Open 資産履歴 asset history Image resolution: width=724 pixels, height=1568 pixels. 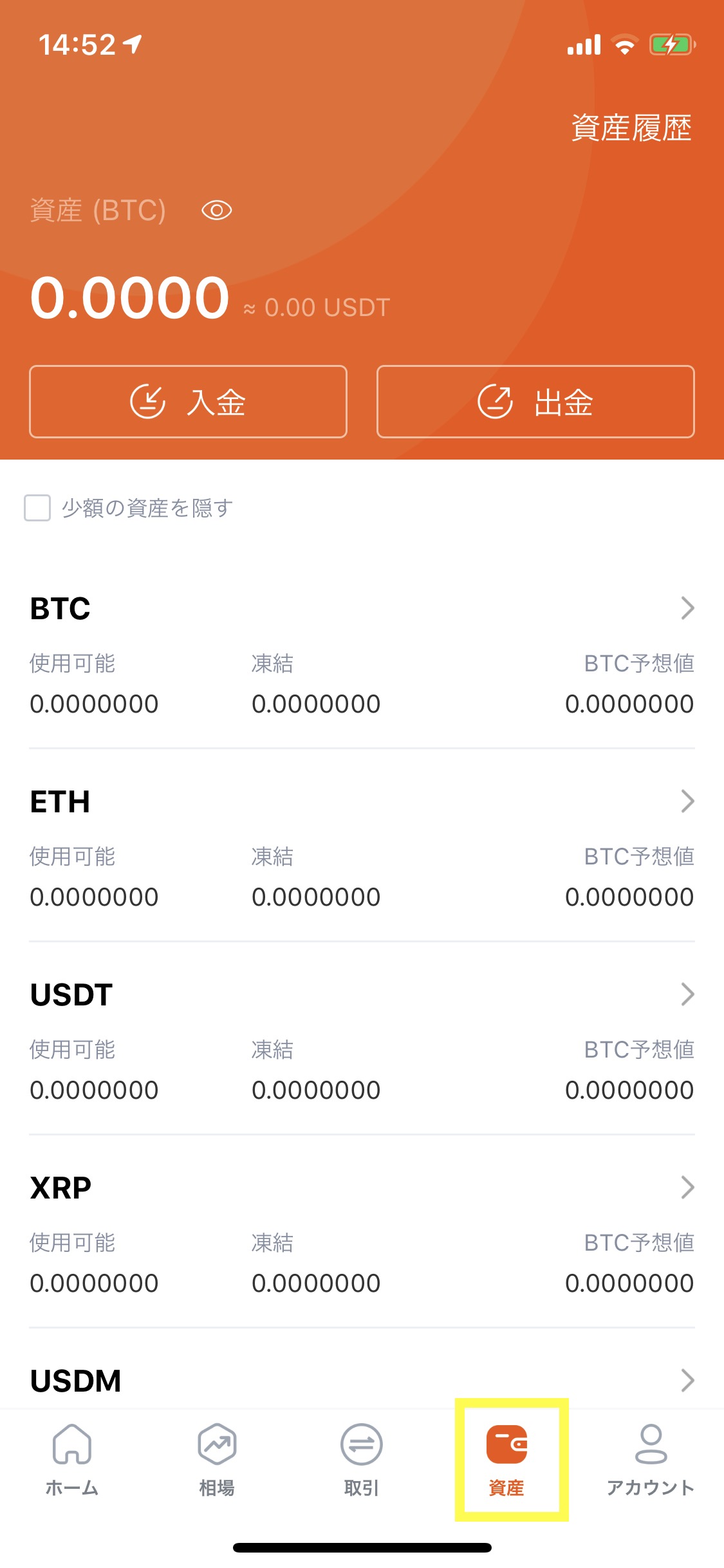click(631, 127)
